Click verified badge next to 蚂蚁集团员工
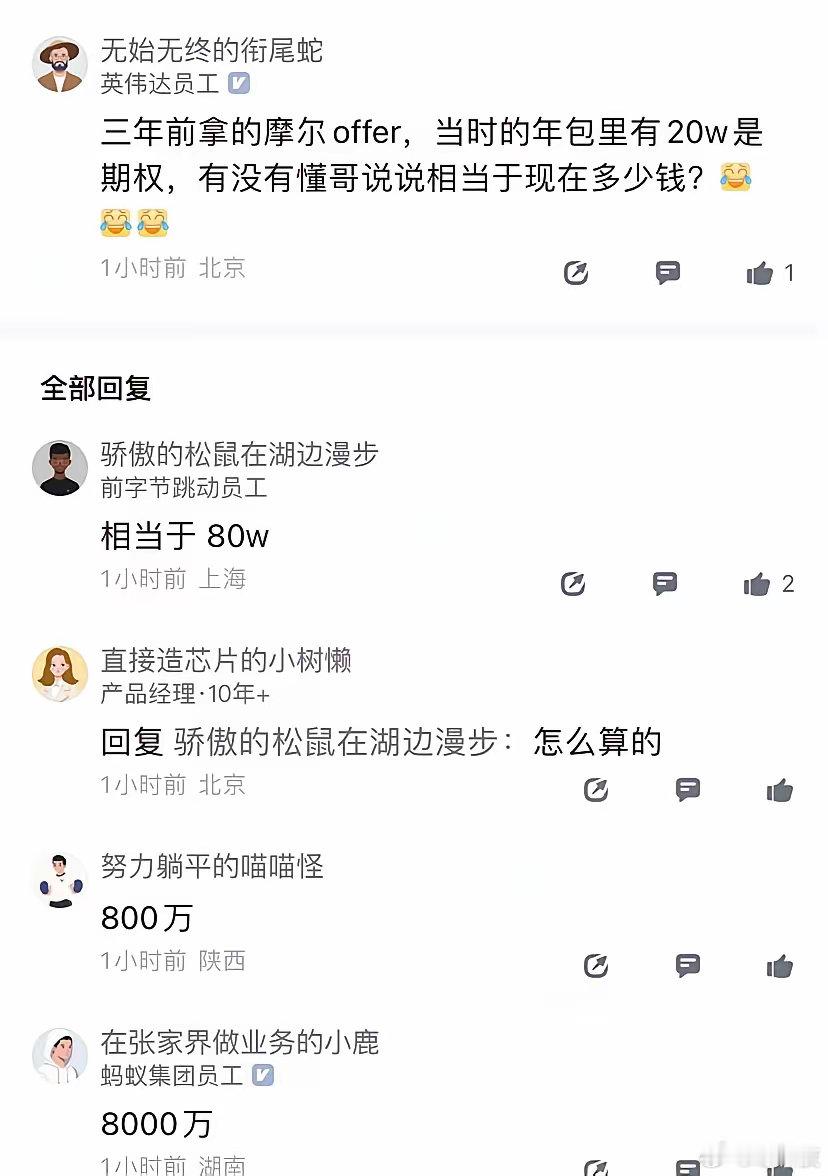The image size is (828, 1176). coord(265,1074)
